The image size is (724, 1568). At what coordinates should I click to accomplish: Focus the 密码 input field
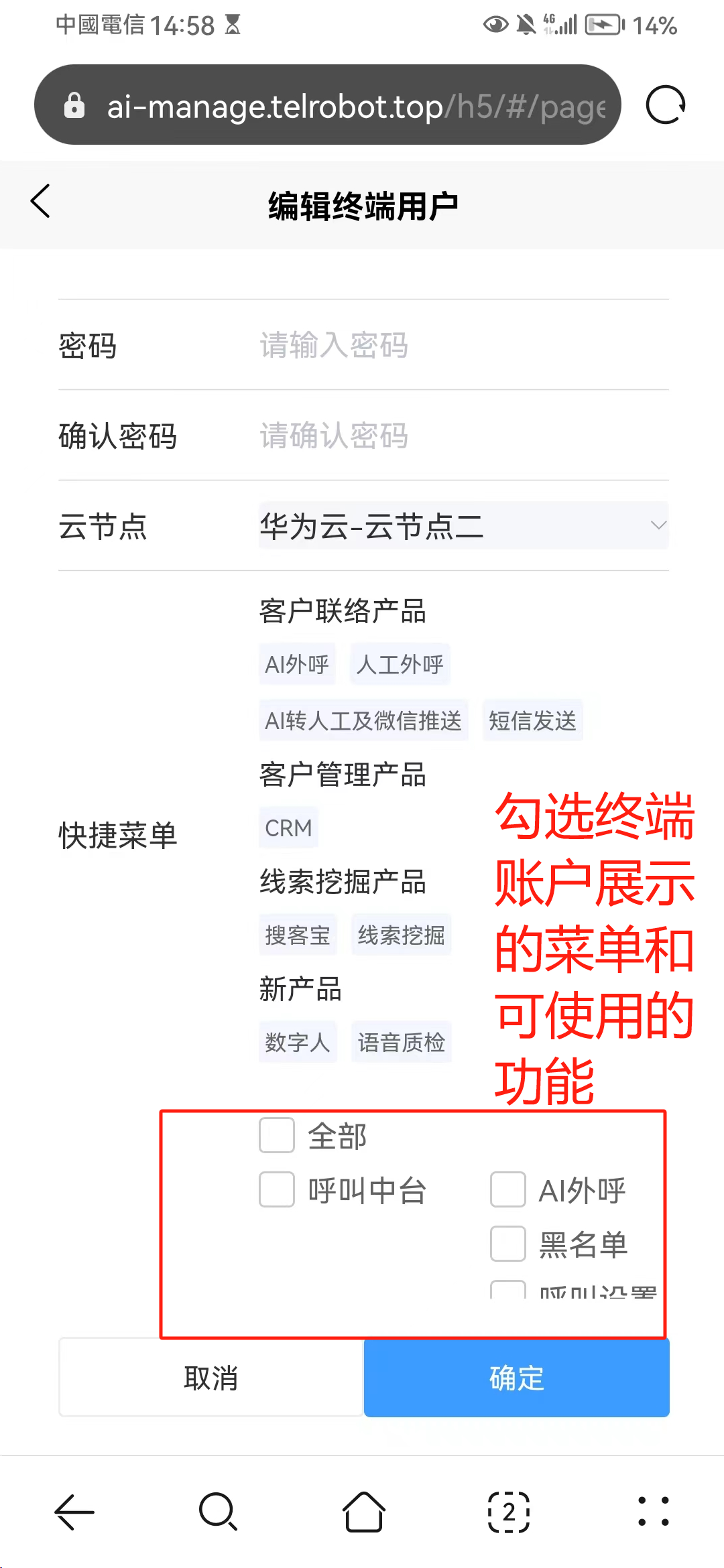pyautogui.click(x=464, y=345)
